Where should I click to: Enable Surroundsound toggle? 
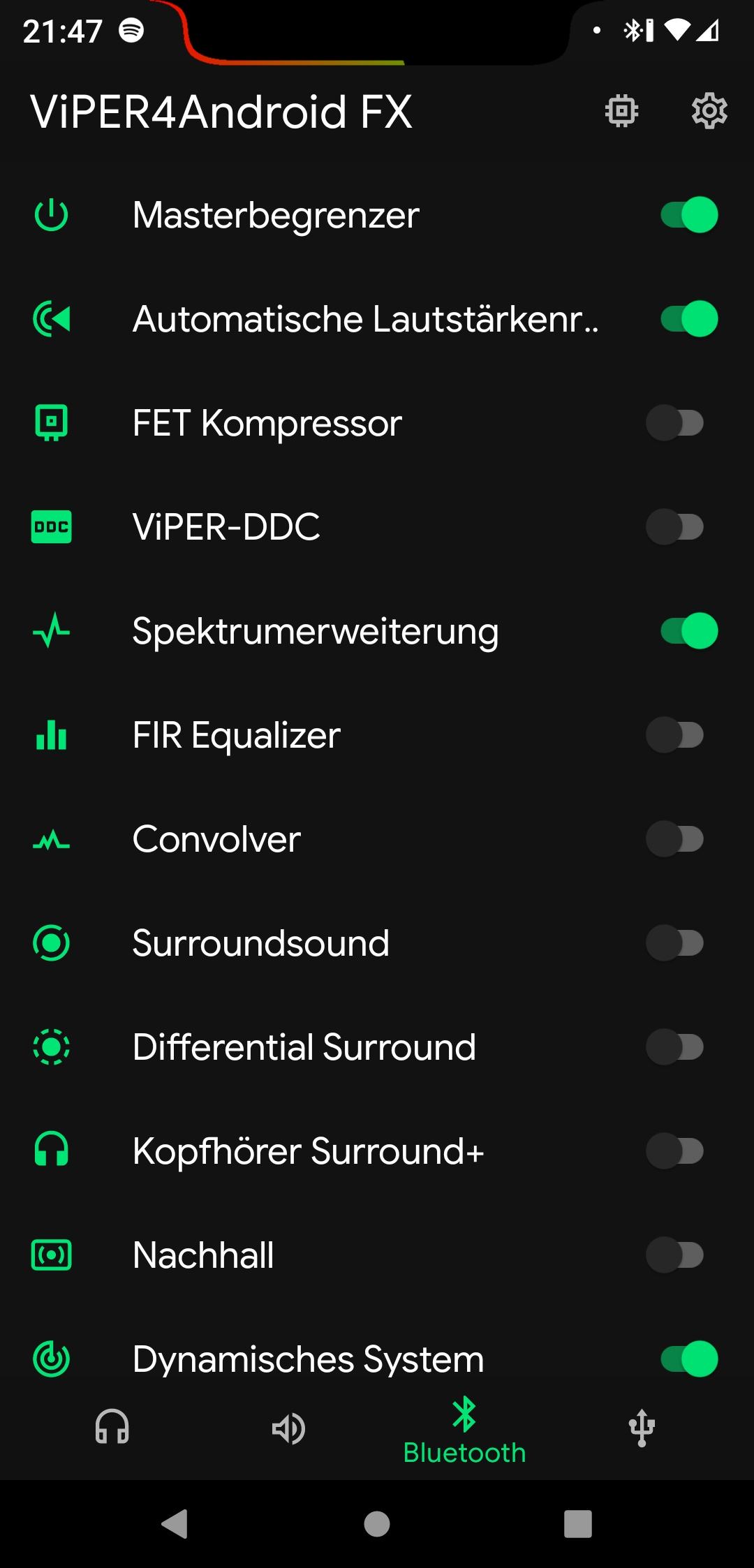(674, 943)
